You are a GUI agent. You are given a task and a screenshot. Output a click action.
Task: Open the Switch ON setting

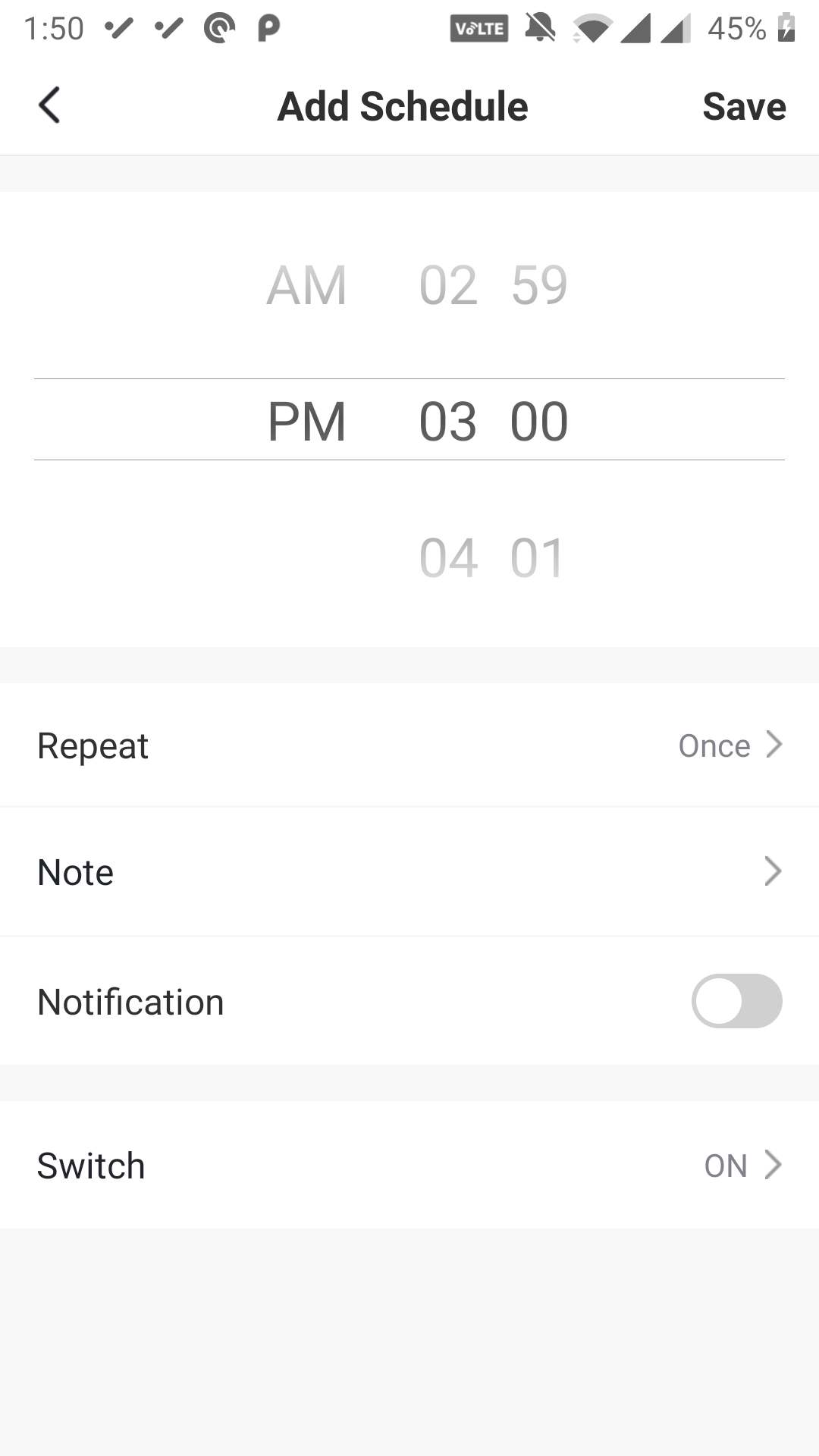[409, 1166]
